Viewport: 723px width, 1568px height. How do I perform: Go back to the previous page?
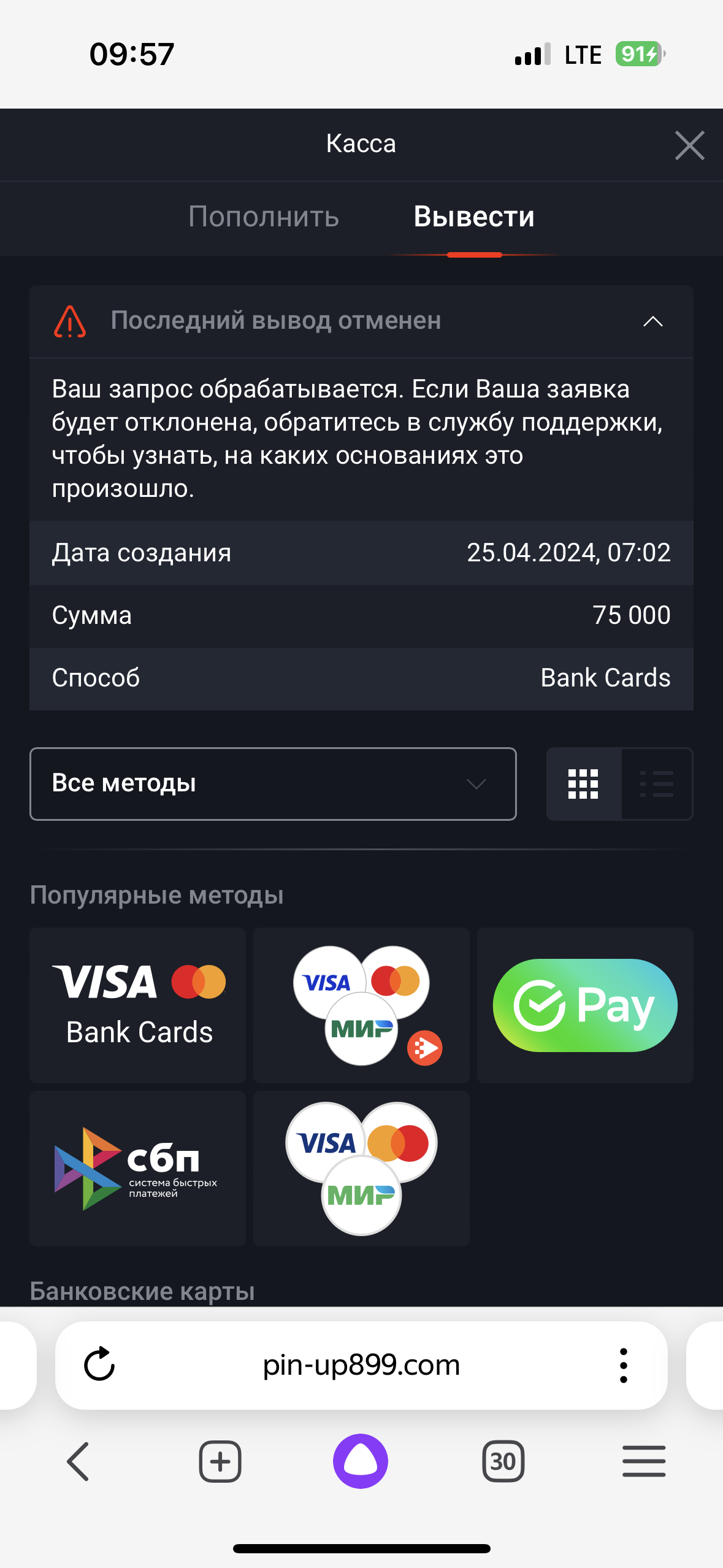[x=78, y=1461]
